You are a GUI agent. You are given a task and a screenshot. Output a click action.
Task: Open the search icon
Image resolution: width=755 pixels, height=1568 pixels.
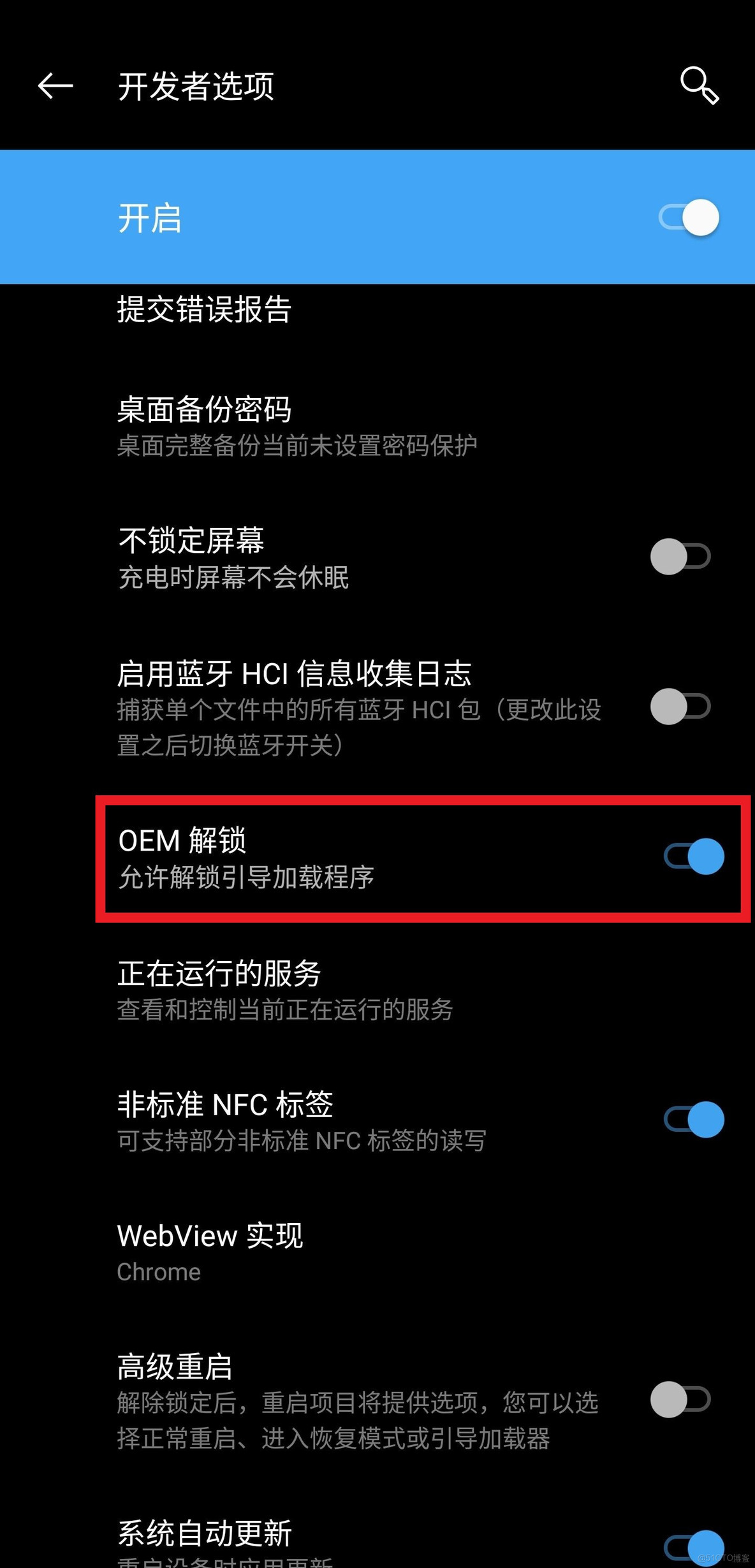pos(699,85)
